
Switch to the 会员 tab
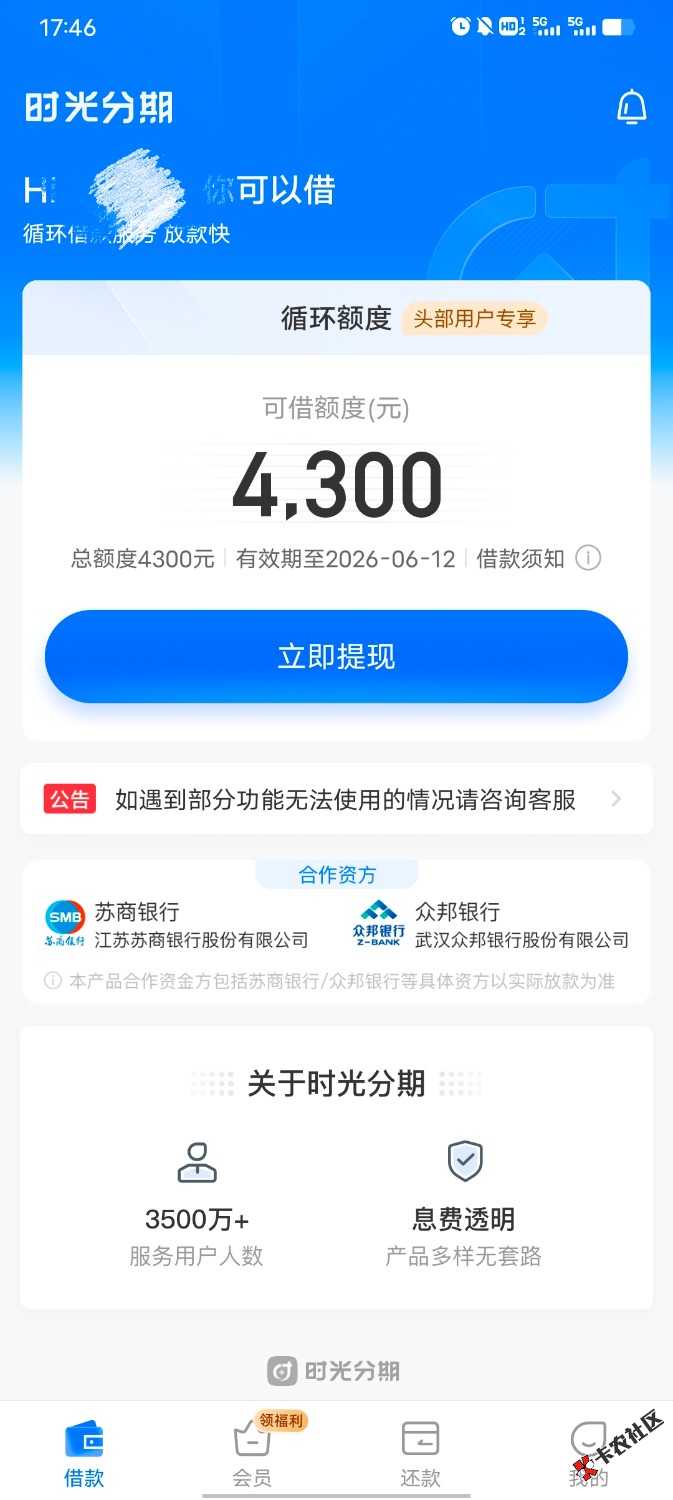pos(252,1453)
